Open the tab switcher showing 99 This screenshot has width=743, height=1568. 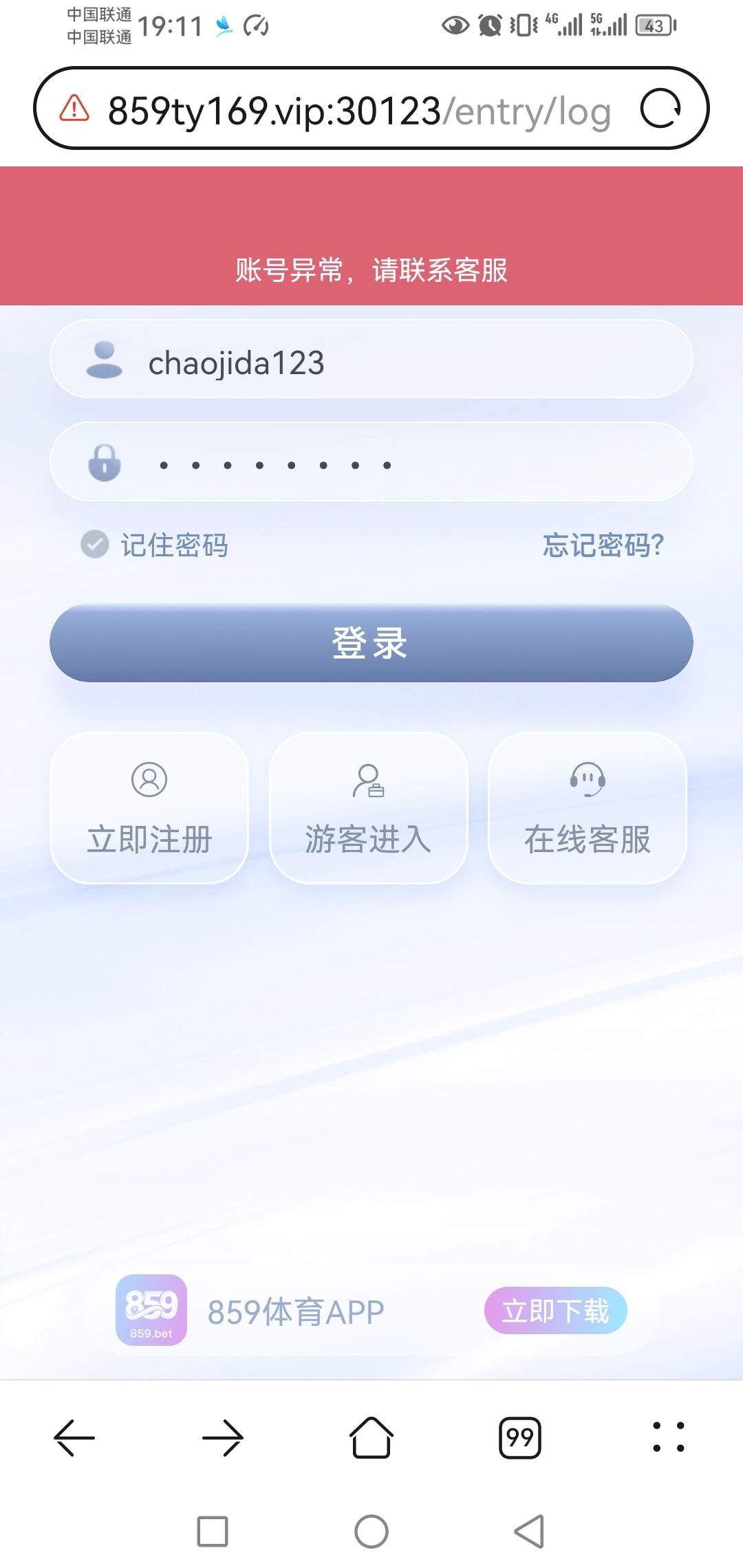[x=520, y=1437]
